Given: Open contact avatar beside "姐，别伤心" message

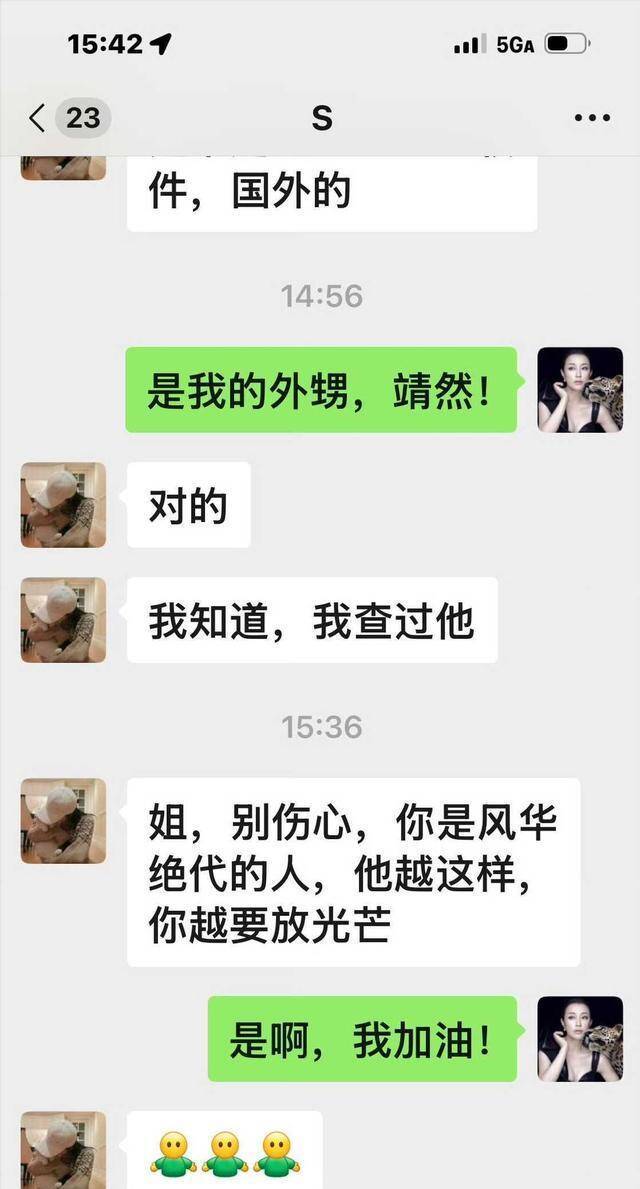Looking at the screenshot, I should [63, 821].
